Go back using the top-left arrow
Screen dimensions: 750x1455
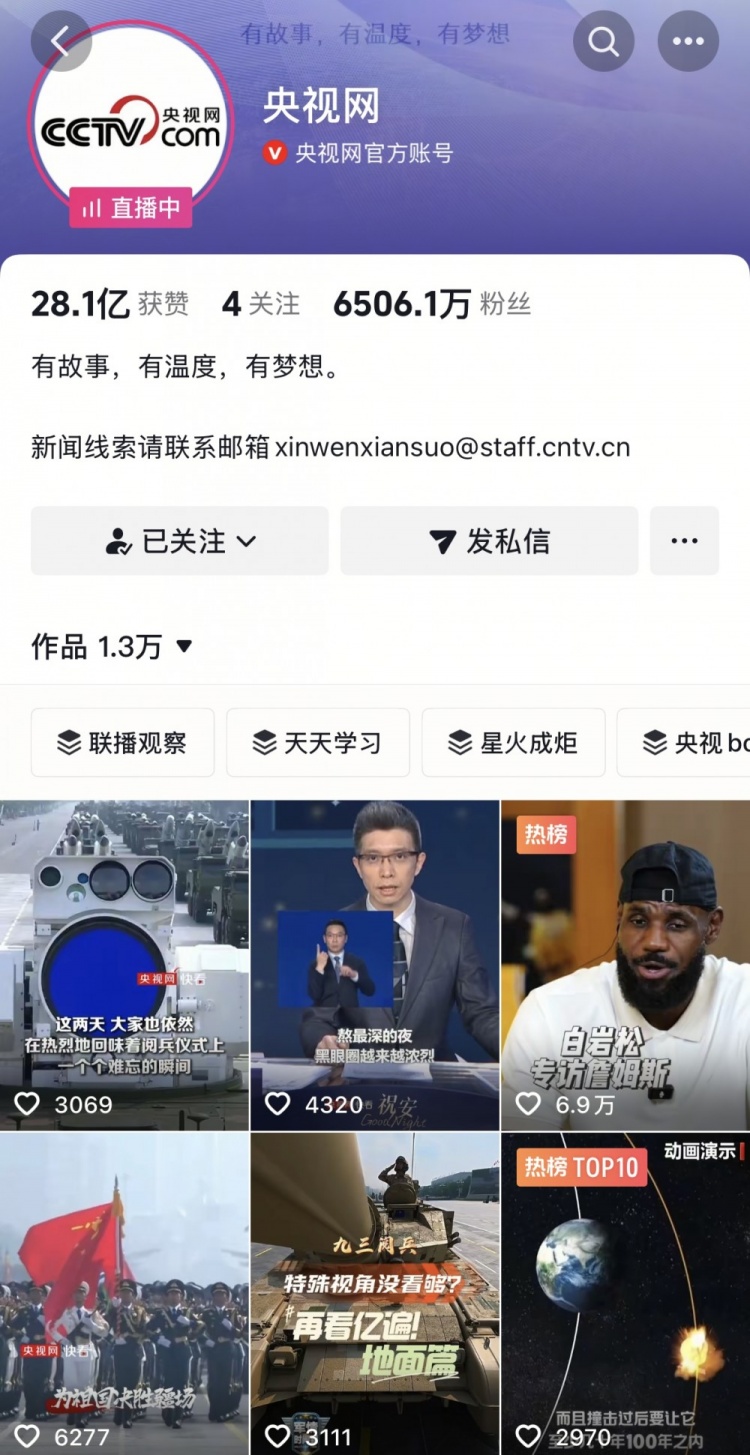(x=61, y=41)
